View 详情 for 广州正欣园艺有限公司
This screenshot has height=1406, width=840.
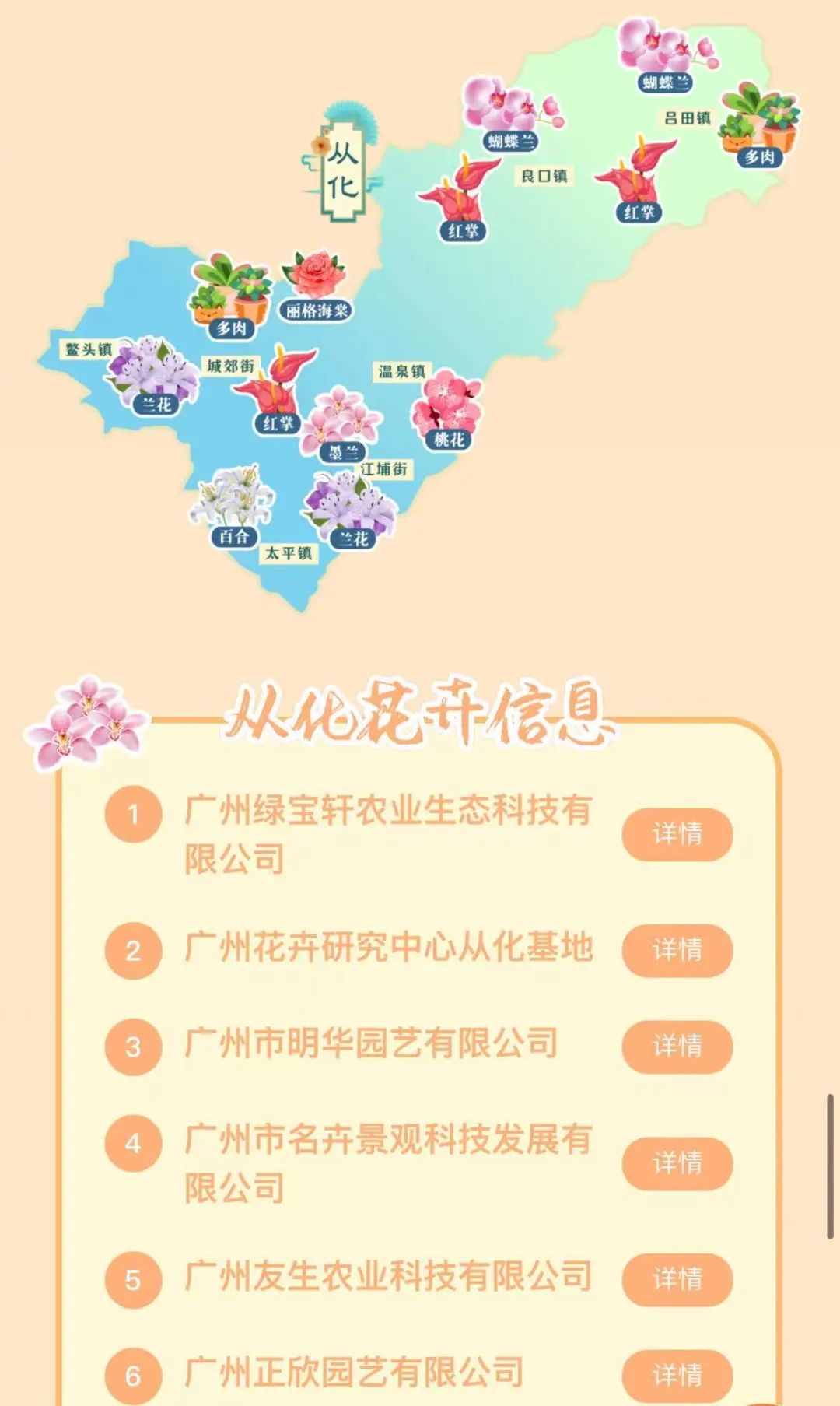coord(677,1376)
